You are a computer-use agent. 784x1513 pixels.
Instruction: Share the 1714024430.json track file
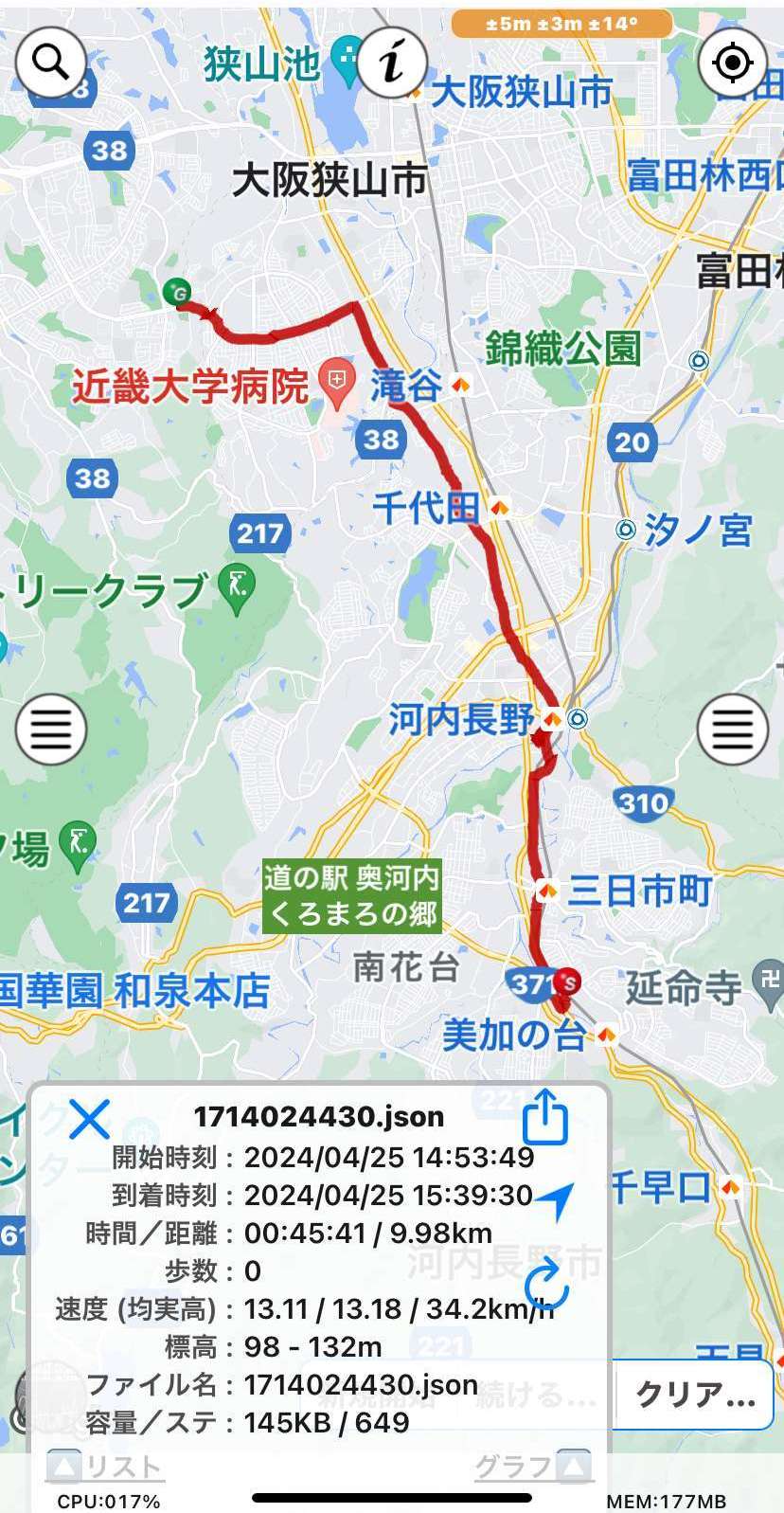pos(545,1117)
